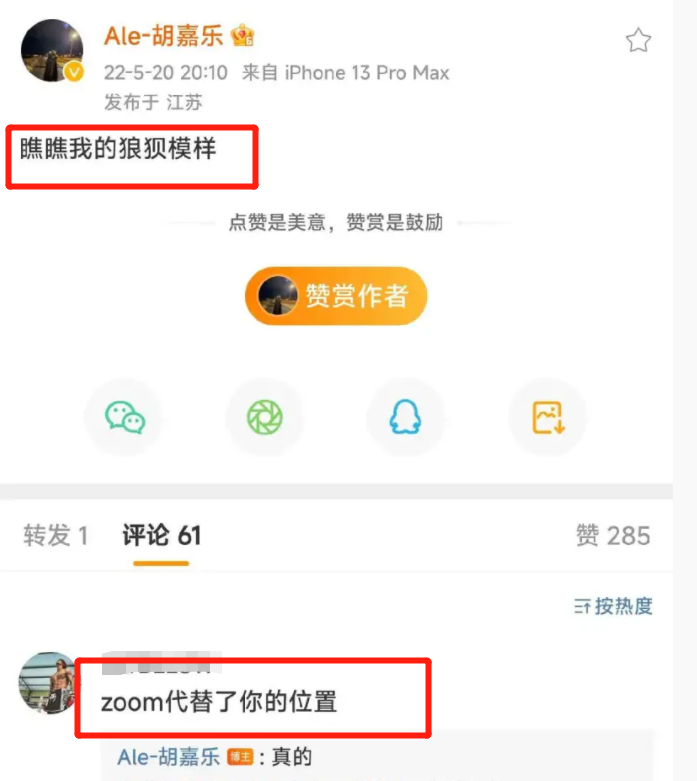The width and height of the screenshot is (697, 781).
Task: Open the Ale-胡嘉乐 username link
Action: [166, 36]
